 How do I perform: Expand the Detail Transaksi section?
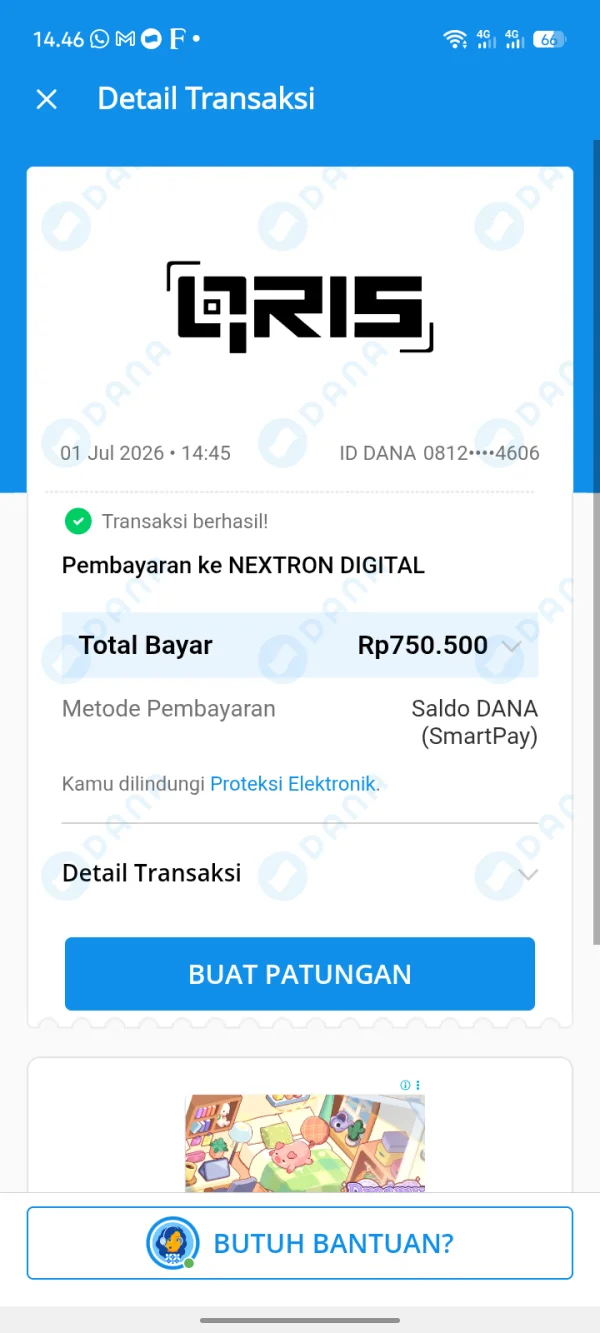(x=300, y=873)
